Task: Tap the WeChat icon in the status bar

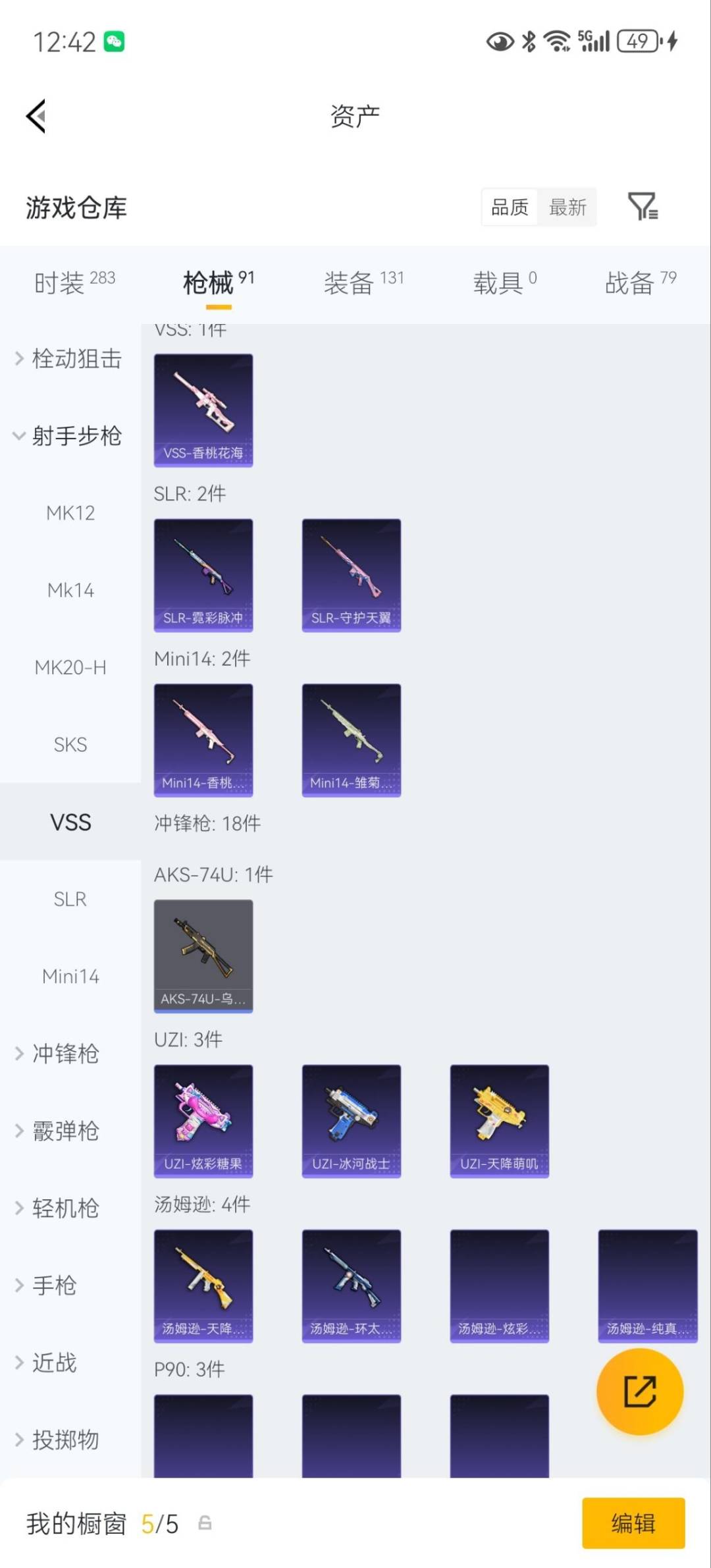Action: point(115,41)
